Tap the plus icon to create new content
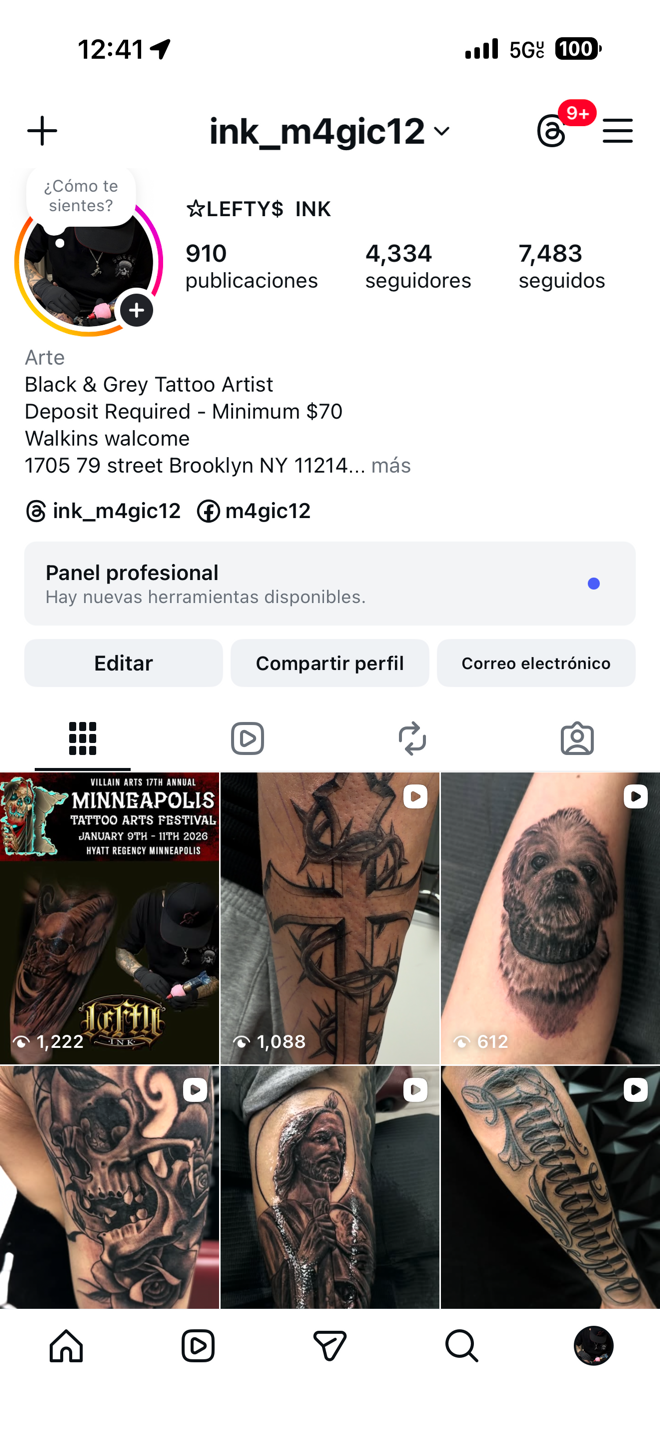This screenshot has height=1434, width=660. coord(42,131)
